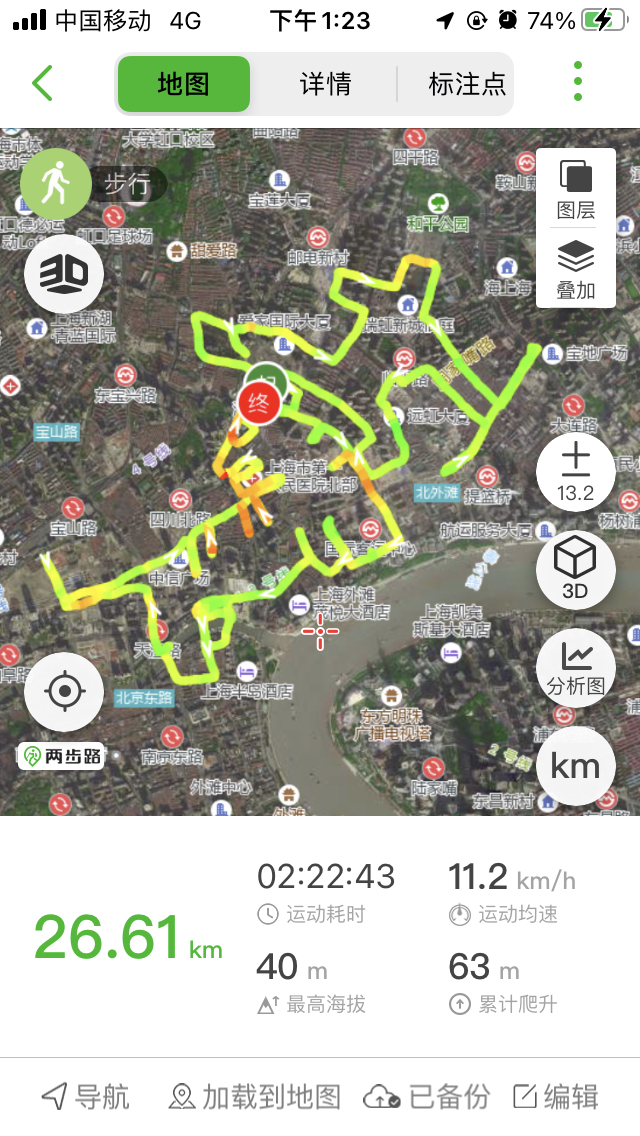Screen dimensions: 640x1136
Task: Switch to the 标注点 tab
Action: click(466, 84)
